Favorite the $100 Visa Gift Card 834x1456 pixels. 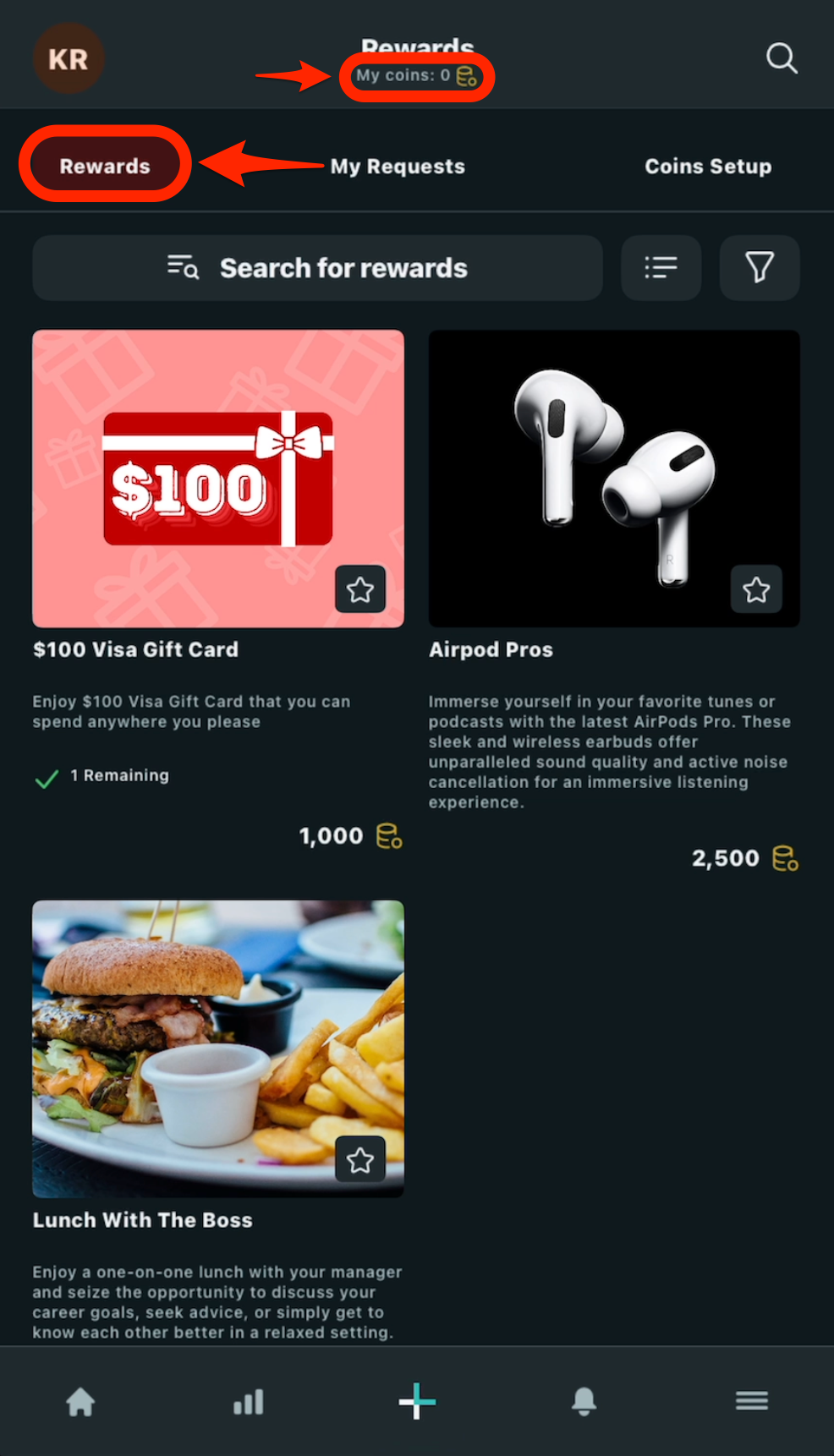(360, 589)
